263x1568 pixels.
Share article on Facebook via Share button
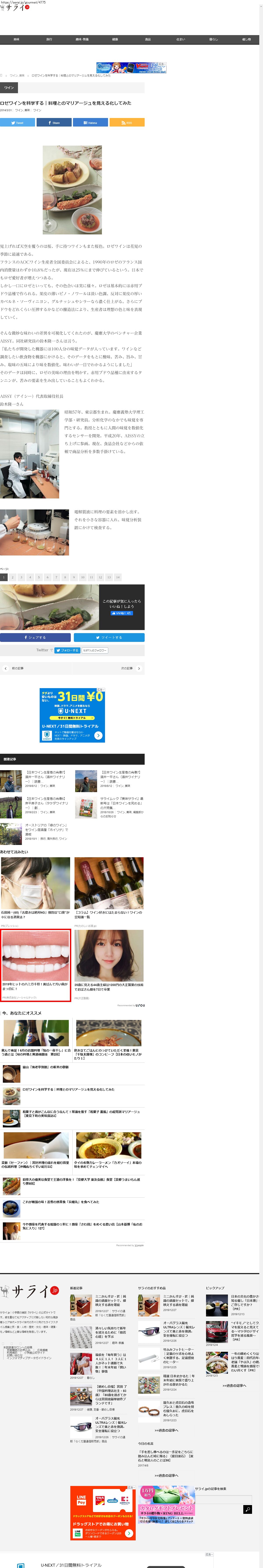53,122
